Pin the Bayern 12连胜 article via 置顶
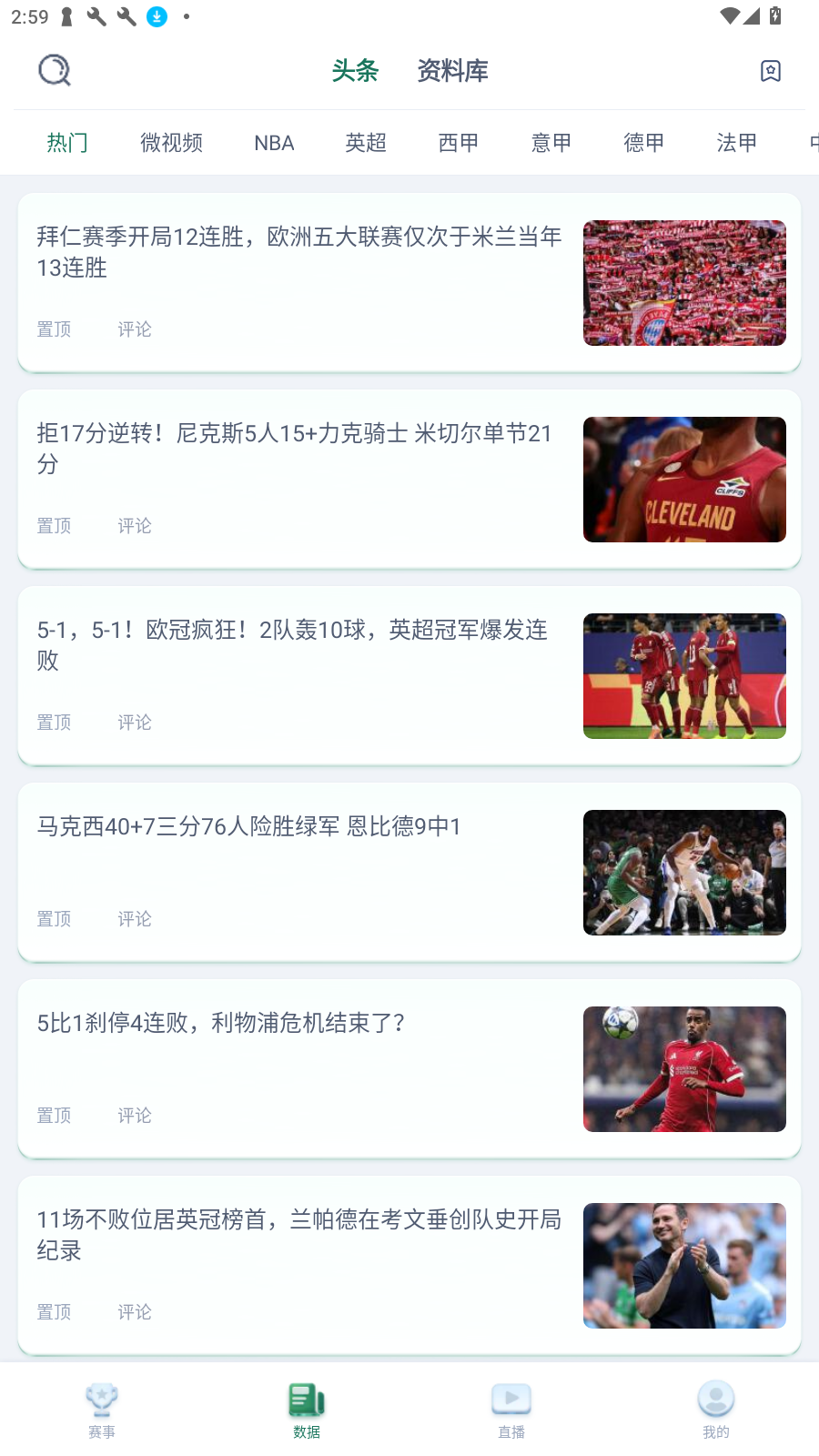 53,329
